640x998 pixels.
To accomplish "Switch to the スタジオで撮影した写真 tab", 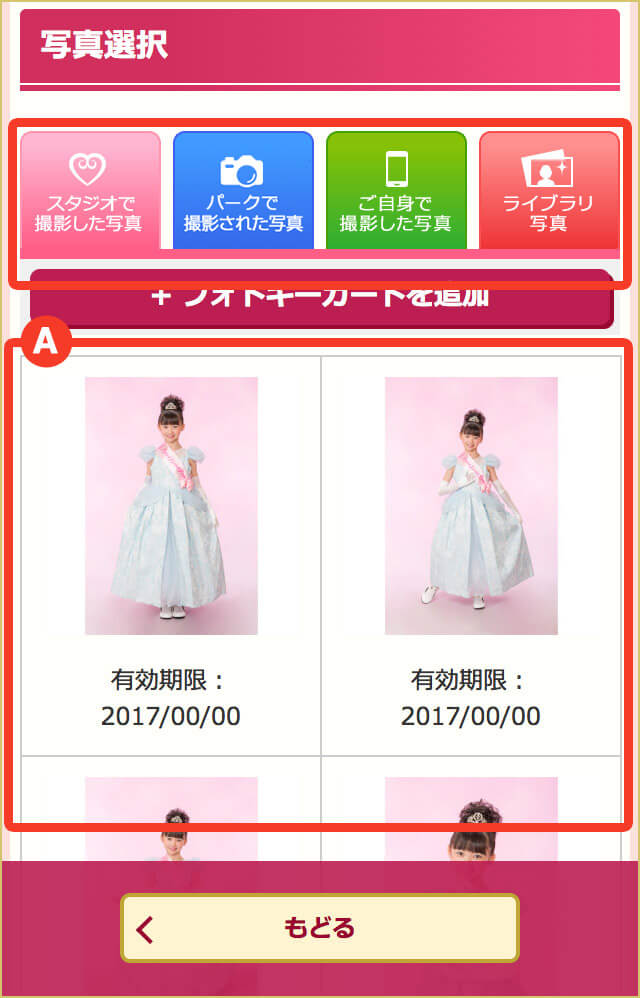I will (x=90, y=190).
